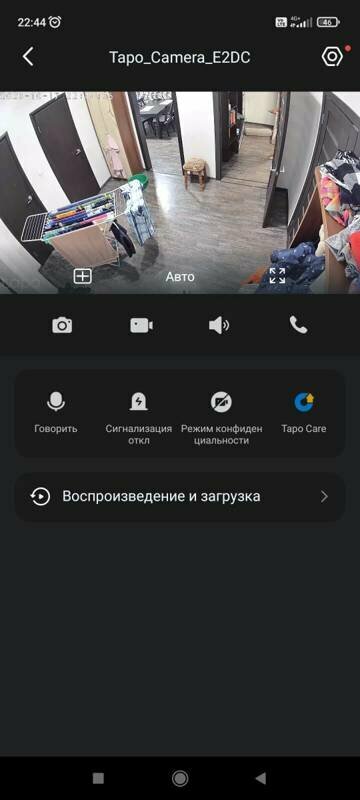Change video quality from Авто
This screenshot has height=800, width=360.
pos(180,277)
